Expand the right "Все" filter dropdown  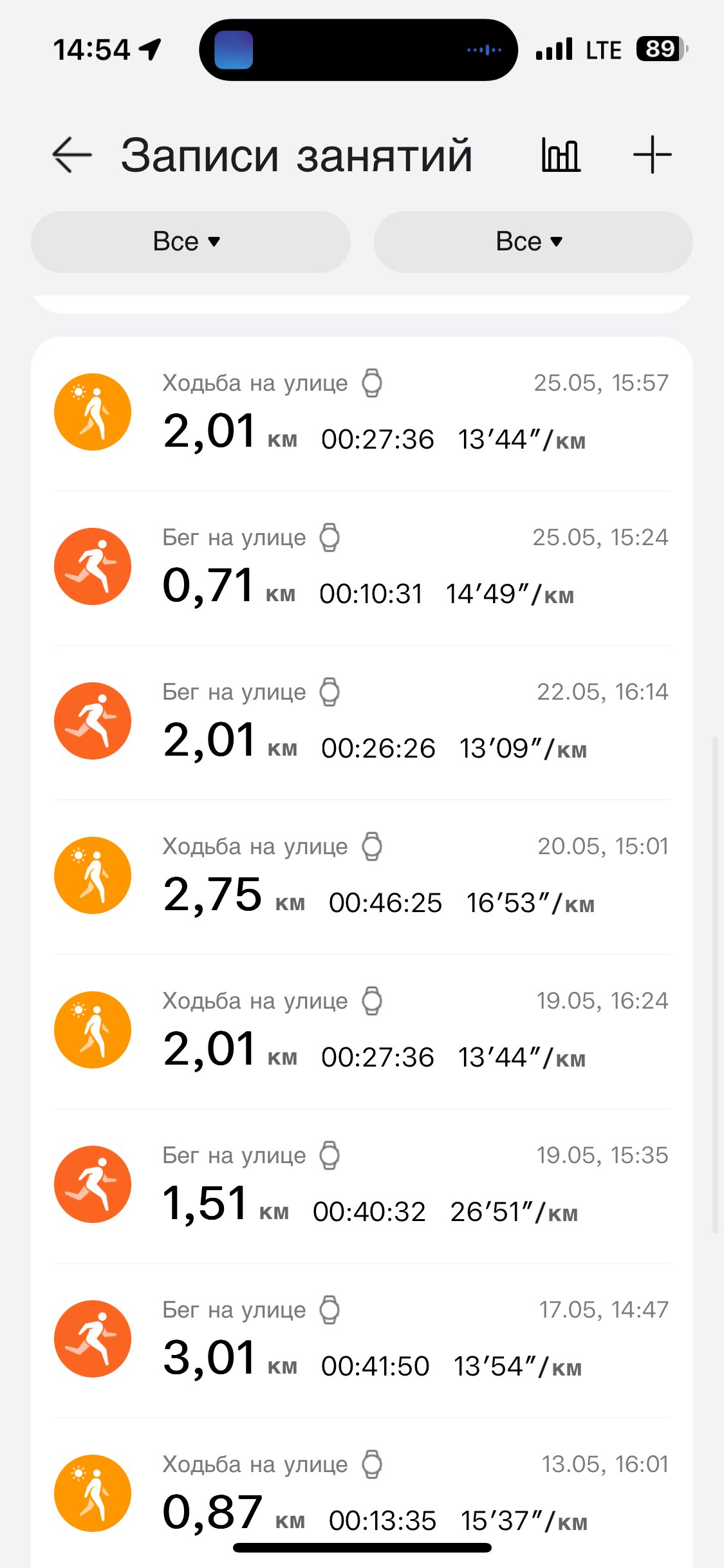click(533, 242)
